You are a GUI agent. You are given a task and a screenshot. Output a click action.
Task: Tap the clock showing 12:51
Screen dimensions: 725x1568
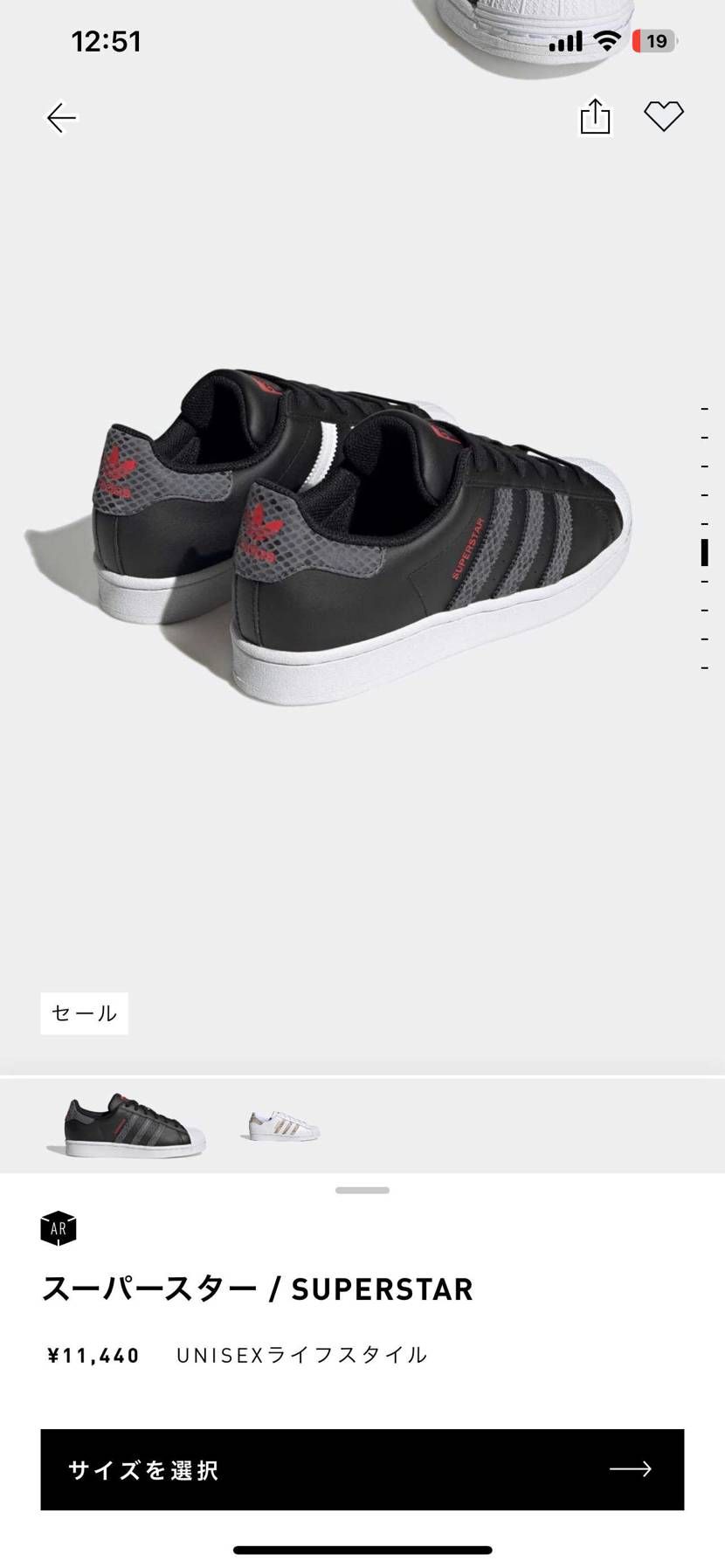pyautogui.click(x=107, y=41)
